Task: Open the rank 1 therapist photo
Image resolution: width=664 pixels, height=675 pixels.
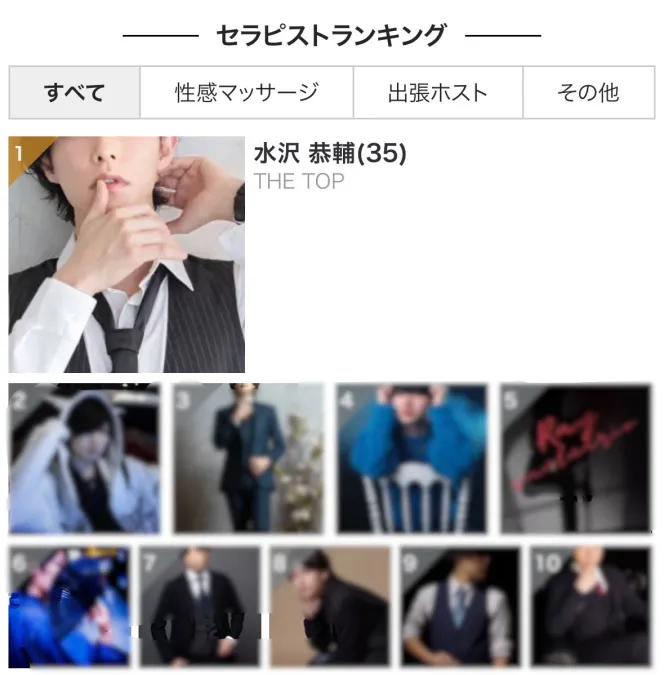Action: [x=127, y=255]
